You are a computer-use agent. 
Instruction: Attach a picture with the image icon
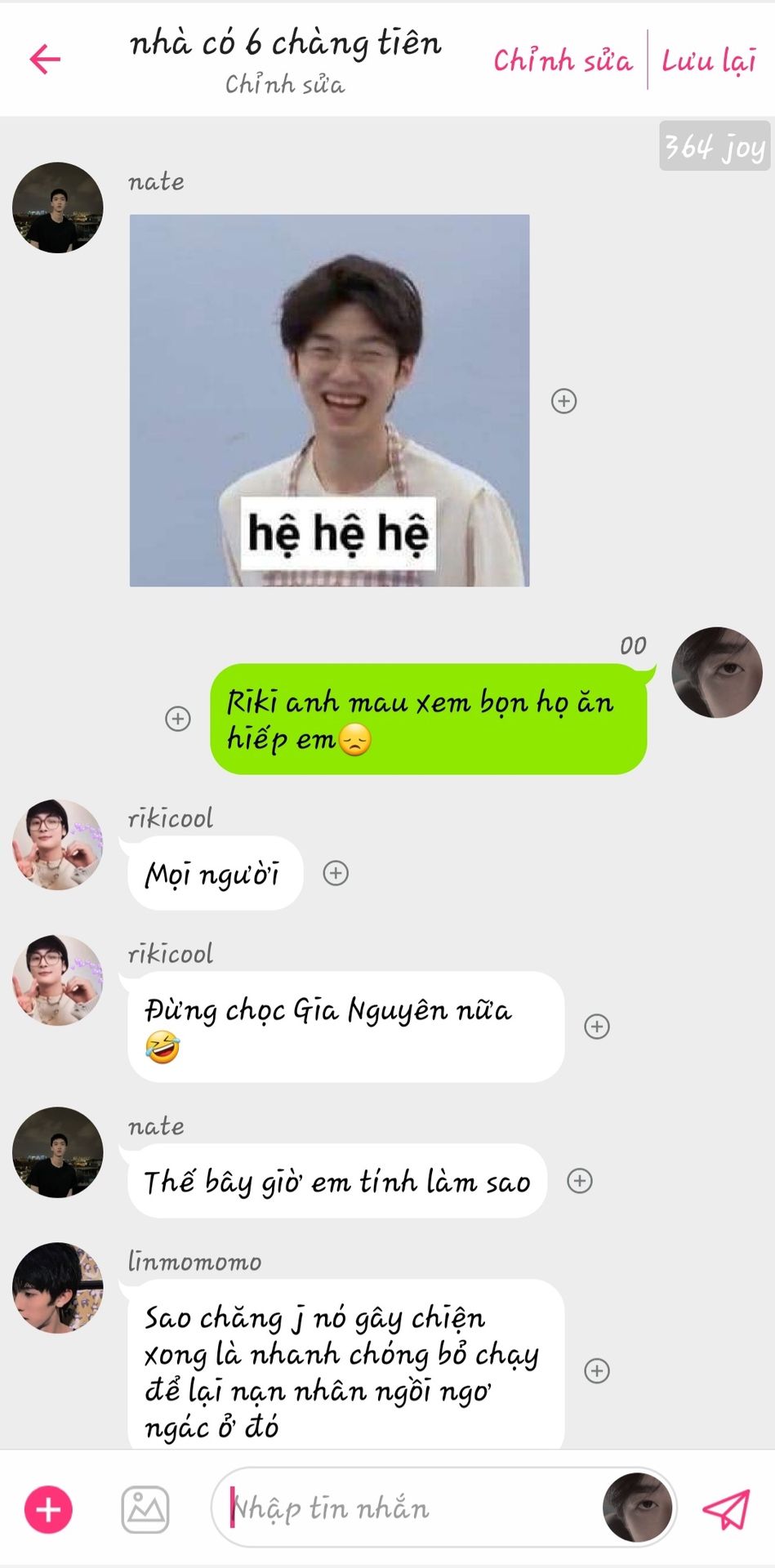click(x=145, y=1509)
